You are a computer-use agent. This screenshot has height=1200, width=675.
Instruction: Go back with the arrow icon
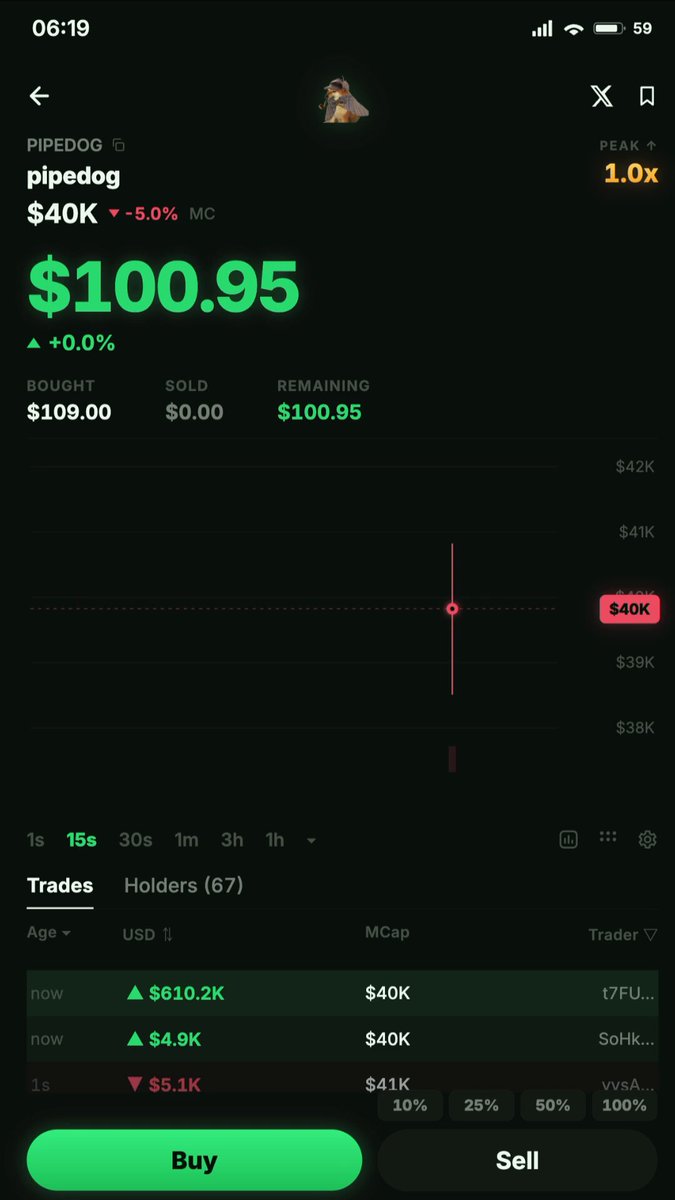click(x=39, y=96)
